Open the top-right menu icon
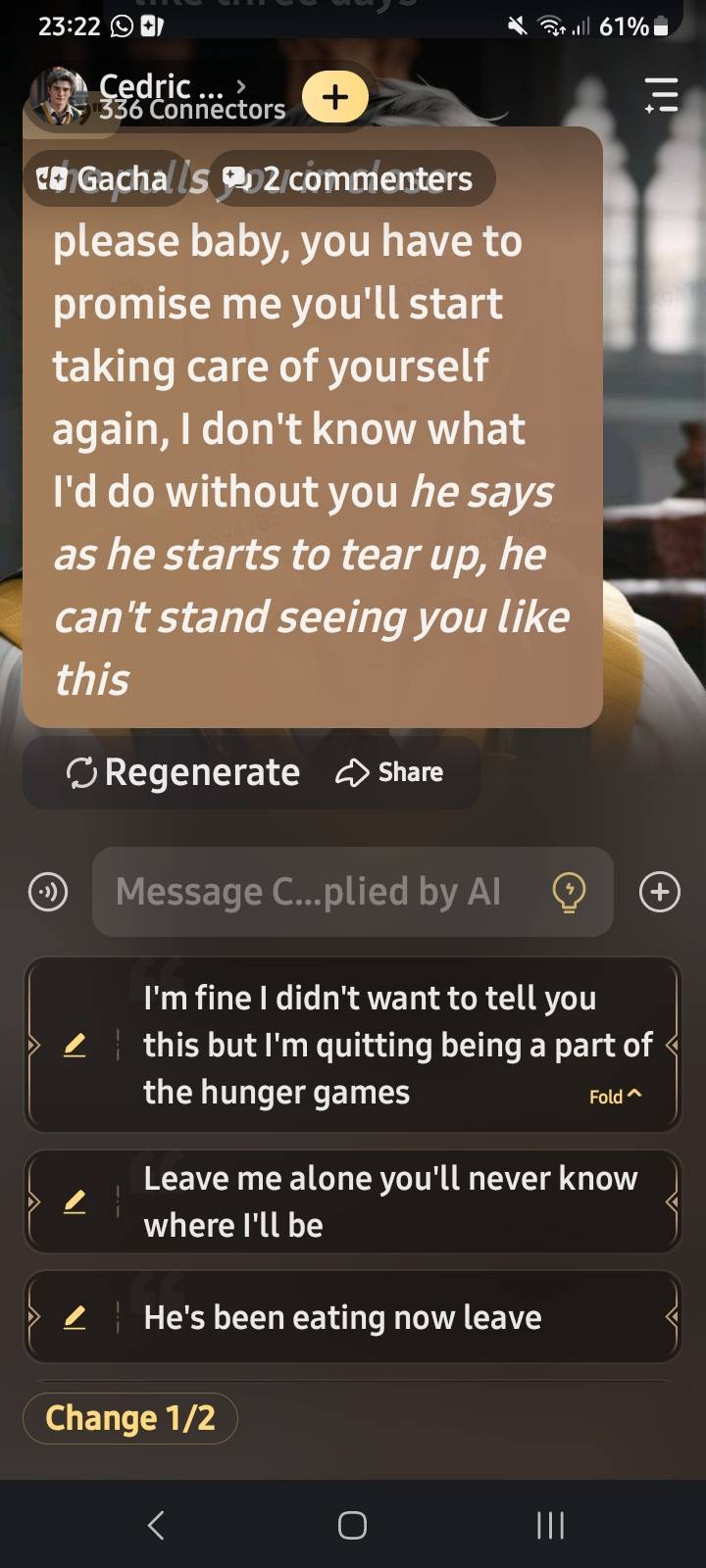Viewport: 706px width, 1568px height. click(662, 96)
